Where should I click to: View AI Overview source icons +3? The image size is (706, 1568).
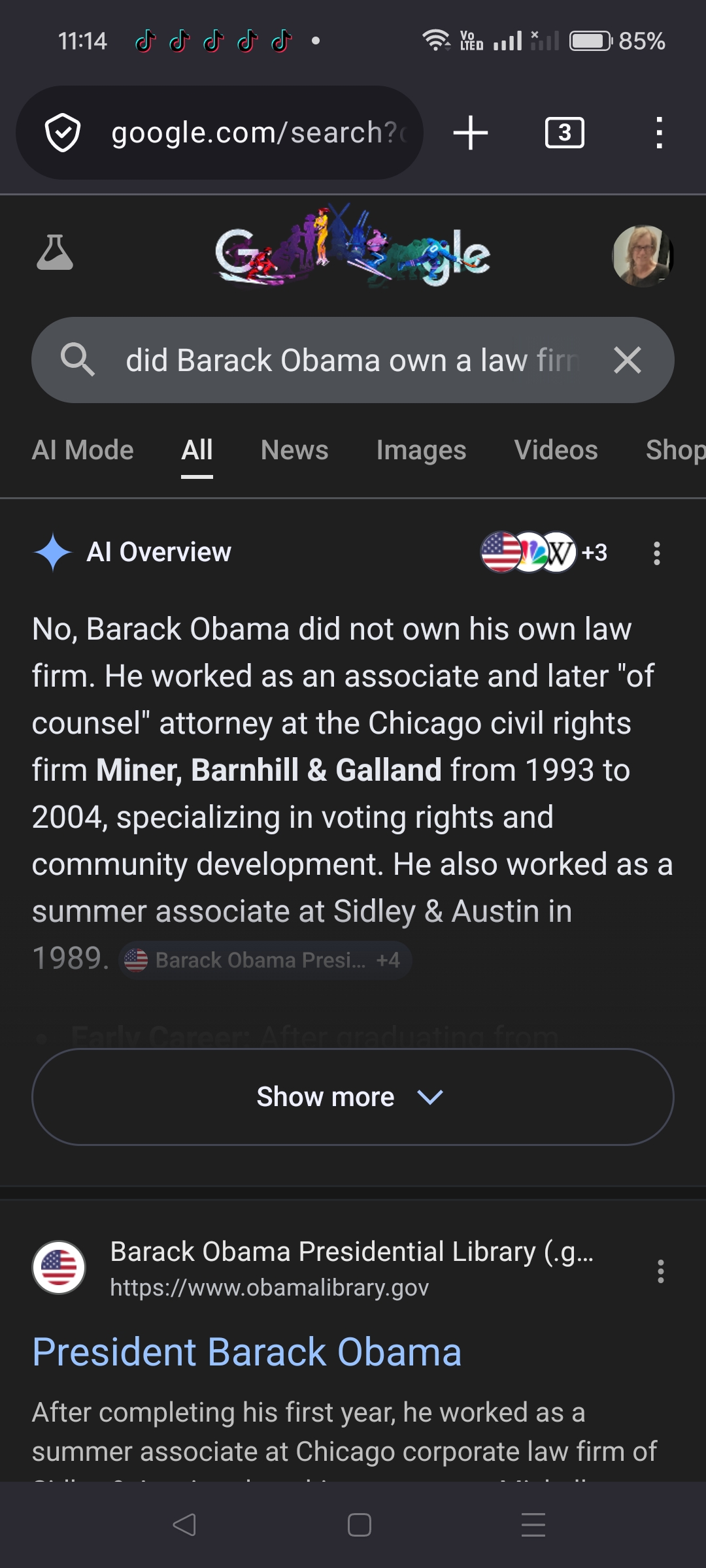544,552
